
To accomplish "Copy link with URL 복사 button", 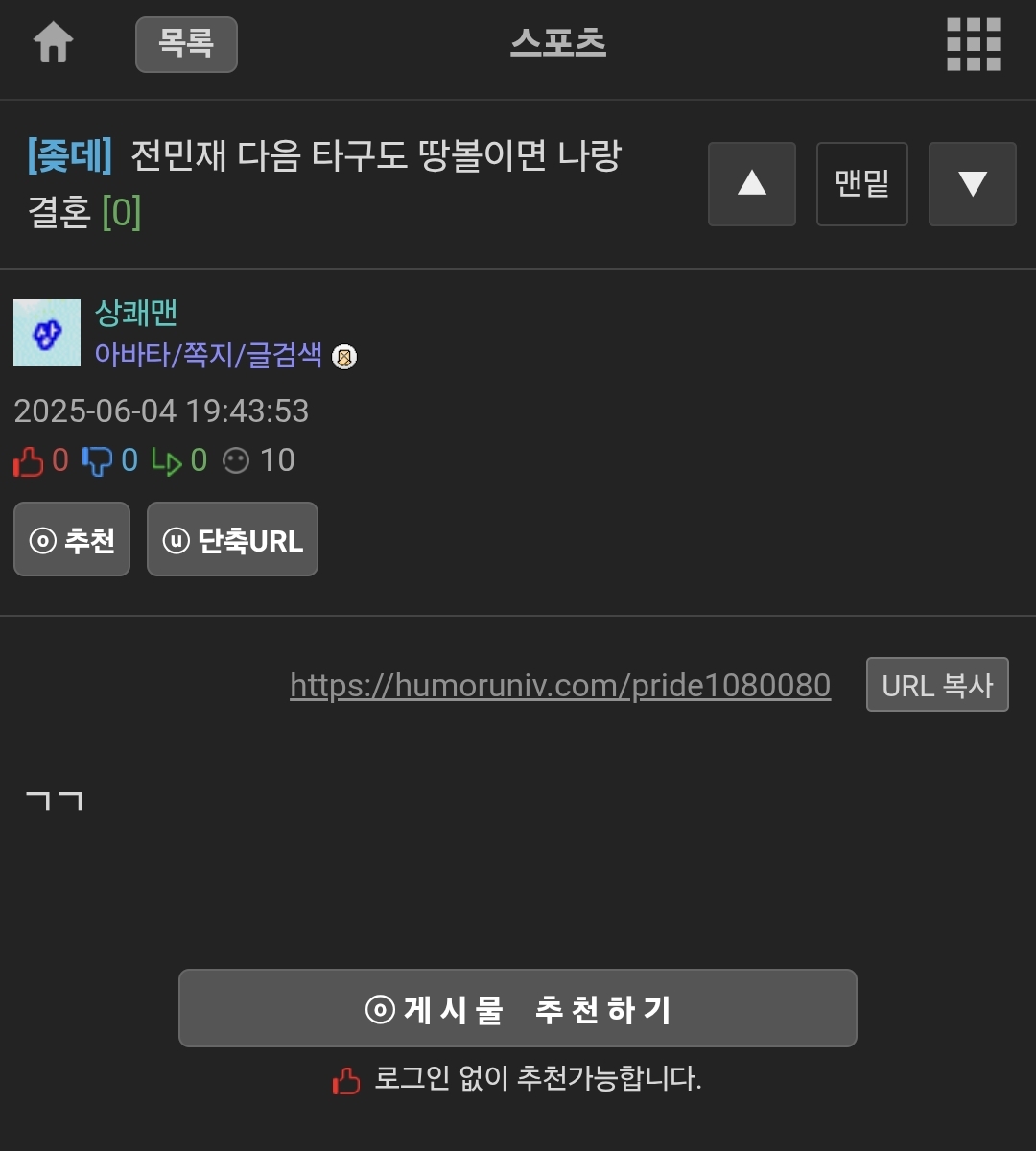I will 937,685.
